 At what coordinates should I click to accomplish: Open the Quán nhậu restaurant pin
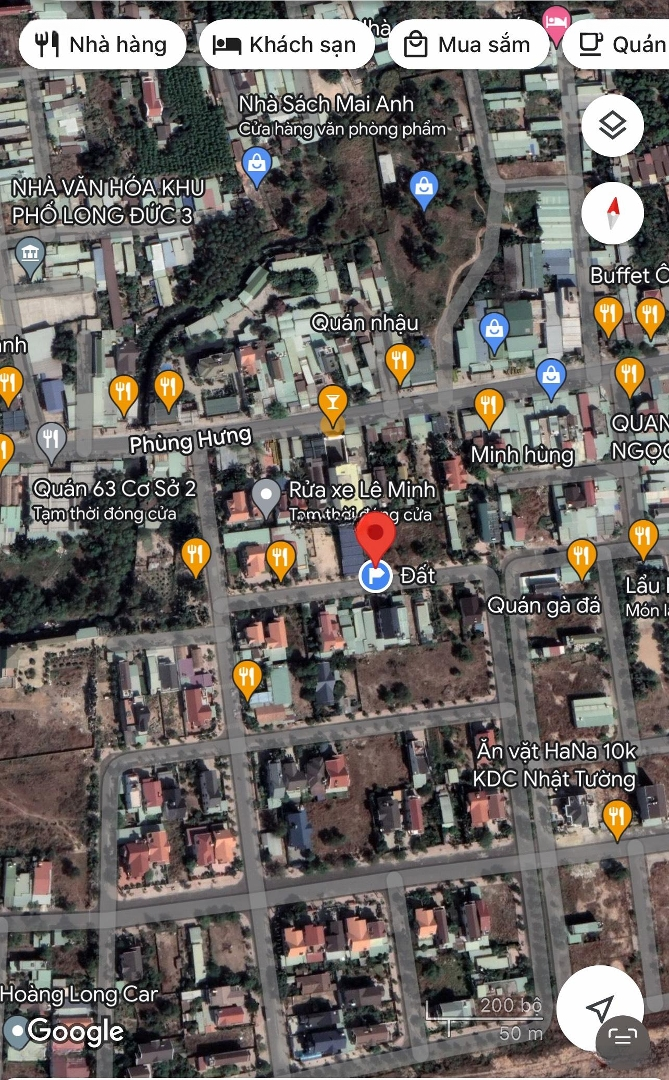[400, 363]
